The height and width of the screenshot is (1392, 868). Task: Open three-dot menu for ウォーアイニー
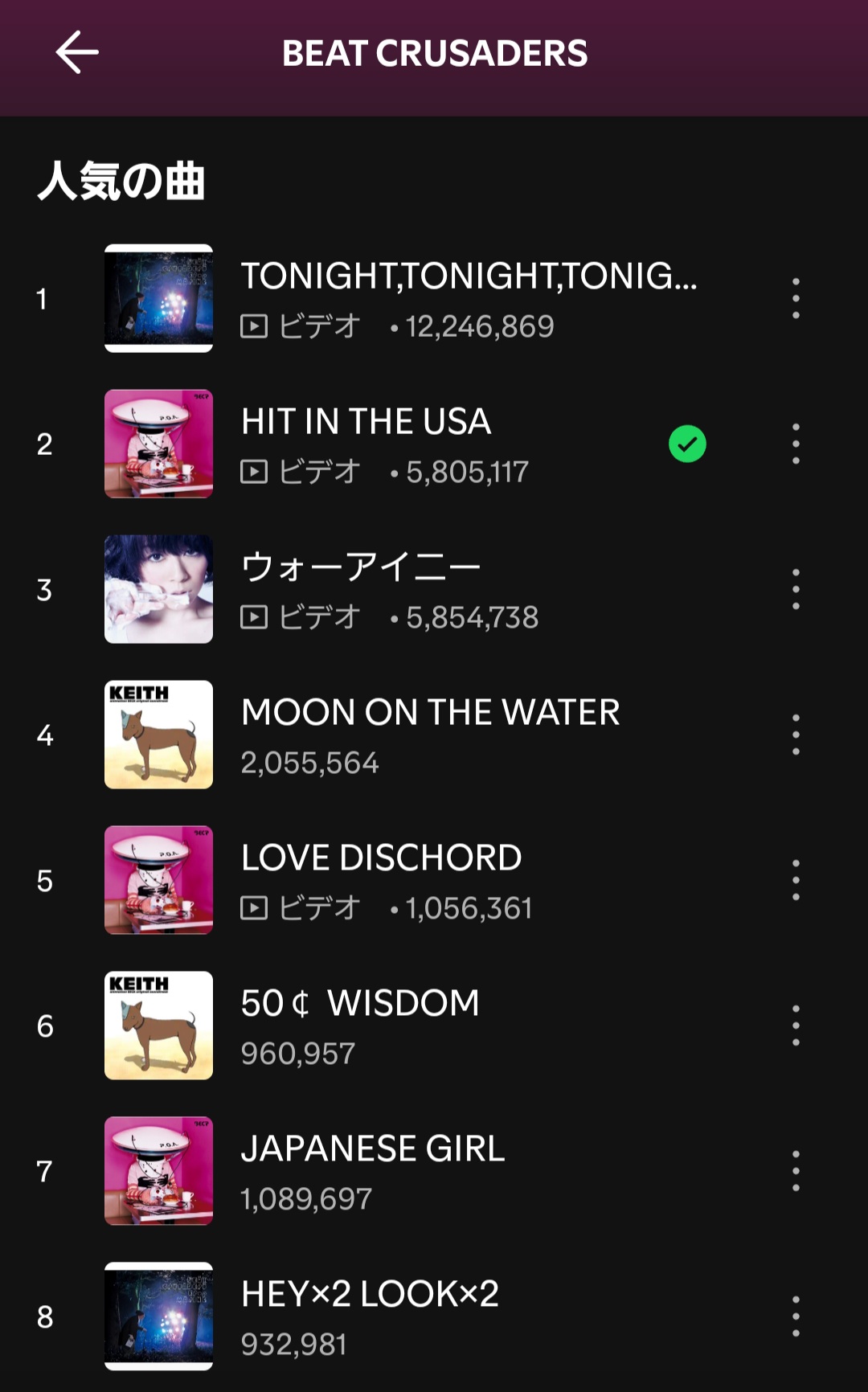(x=796, y=589)
